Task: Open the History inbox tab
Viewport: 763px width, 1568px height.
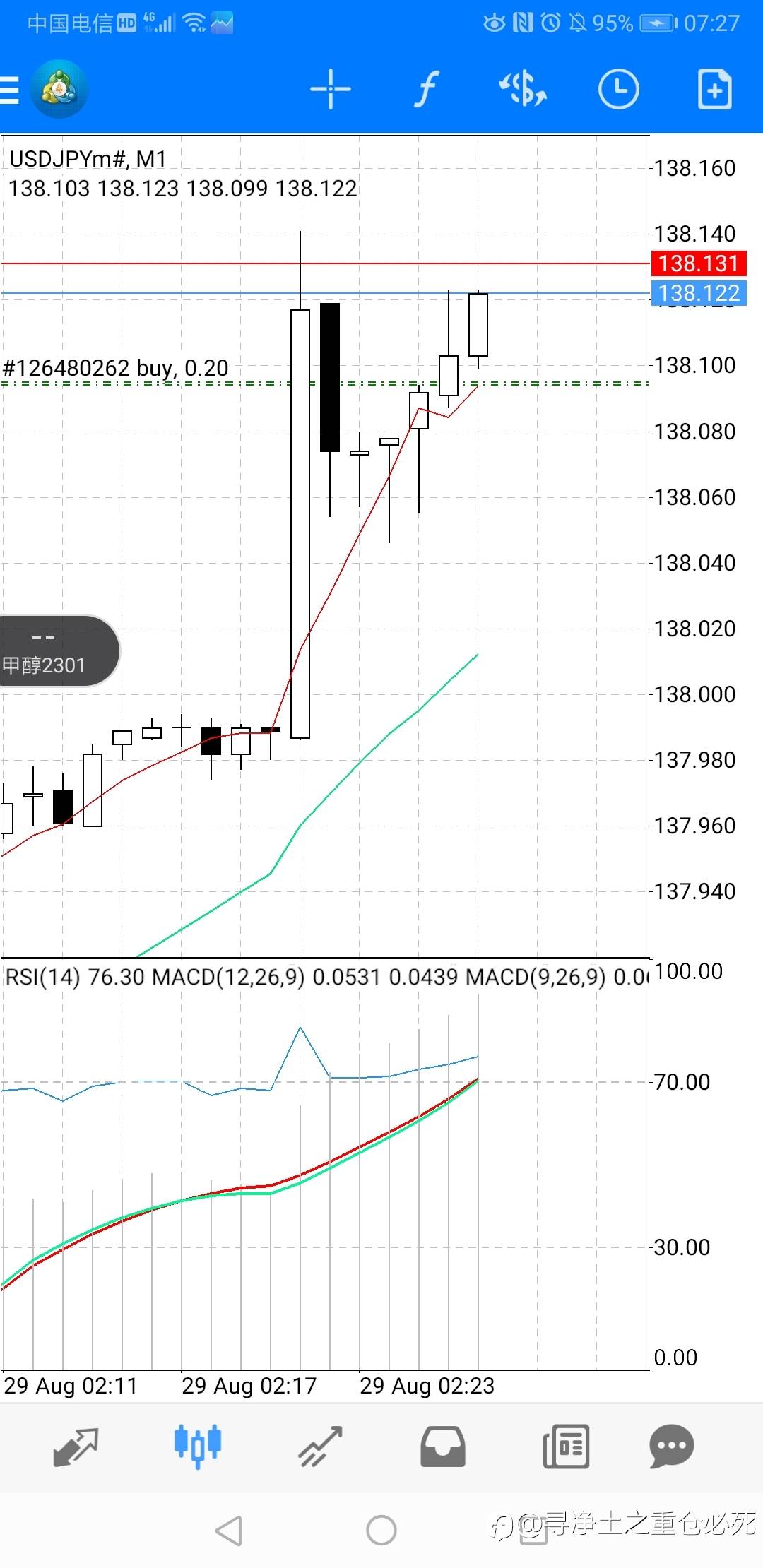Action: [x=443, y=1447]
